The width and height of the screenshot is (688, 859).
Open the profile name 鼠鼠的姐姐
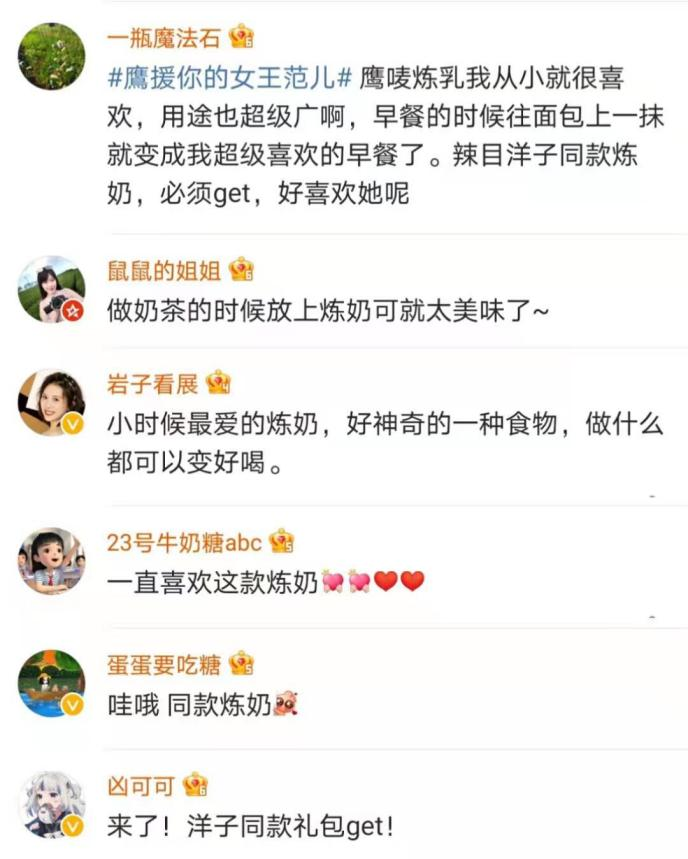tap(166, 270)
